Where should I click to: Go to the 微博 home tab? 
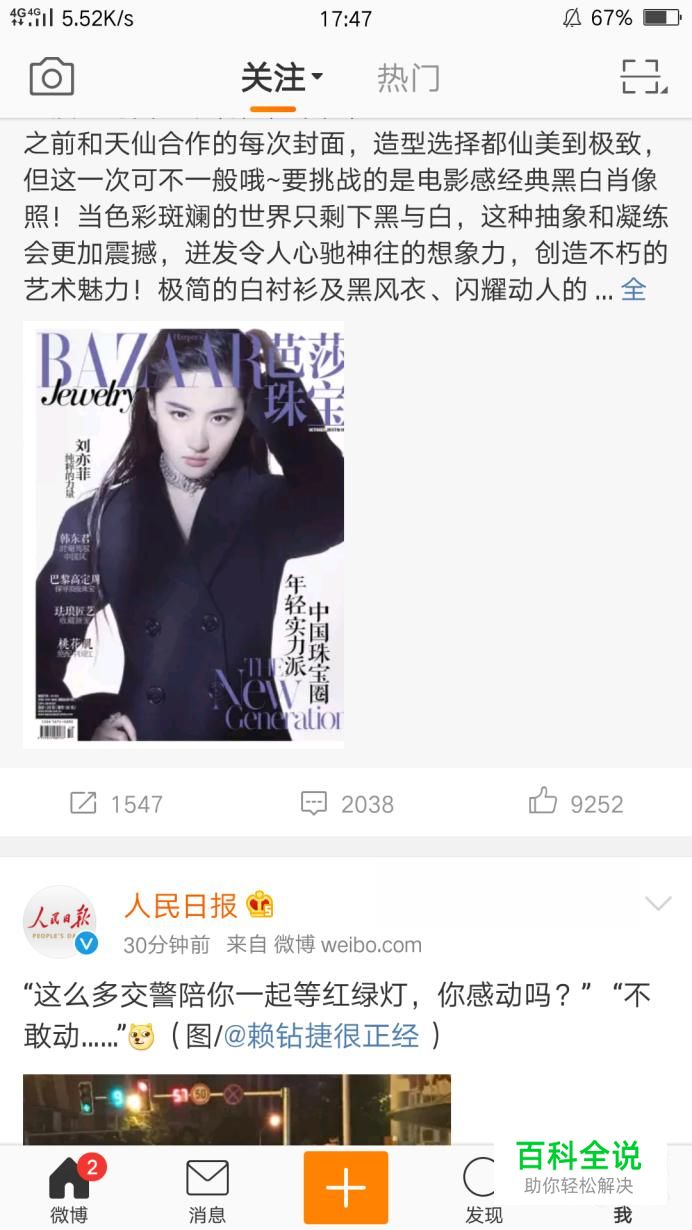pyautogui.click(x=69, y=1190)
